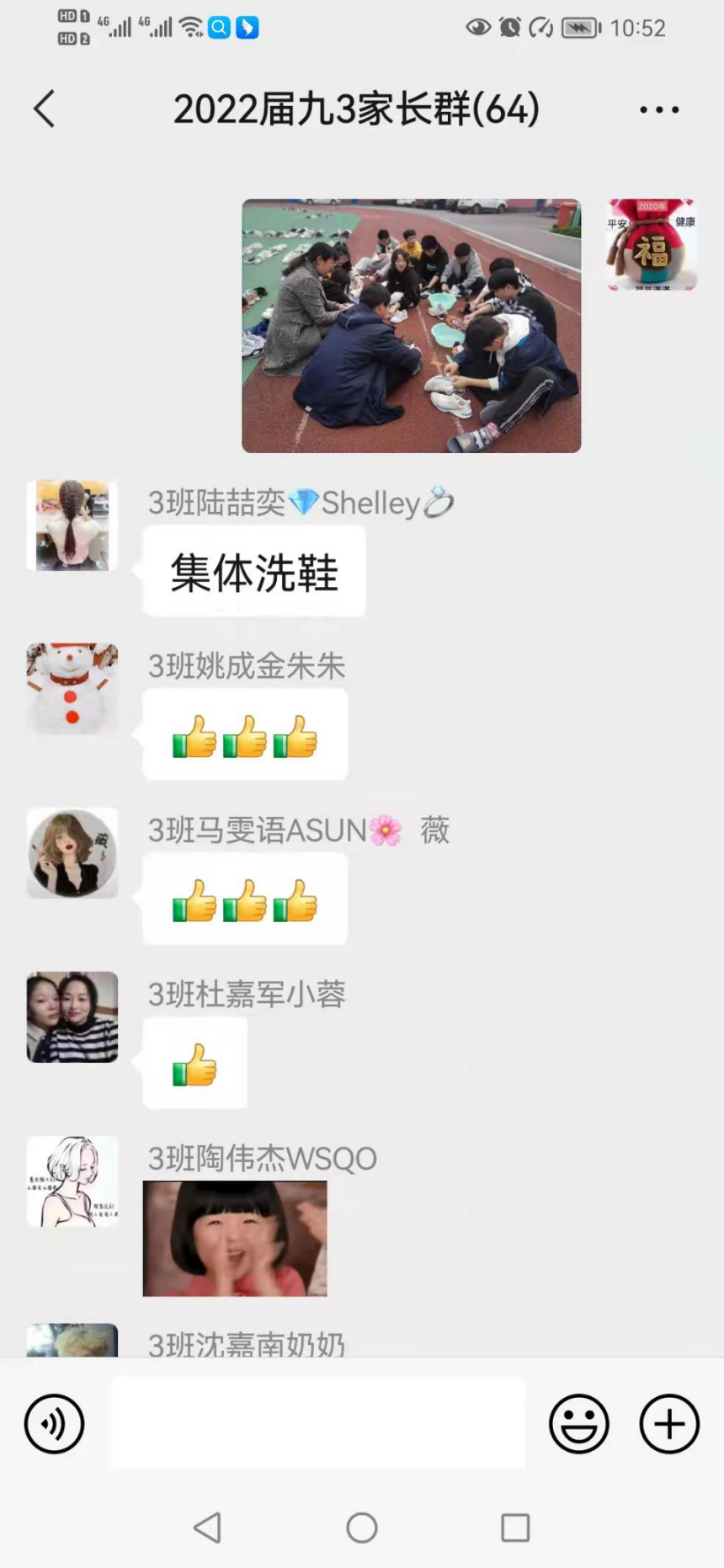This screenshot has height=1568, width=724.
Task: Open the emoji picker
Action: point(579,1424)
